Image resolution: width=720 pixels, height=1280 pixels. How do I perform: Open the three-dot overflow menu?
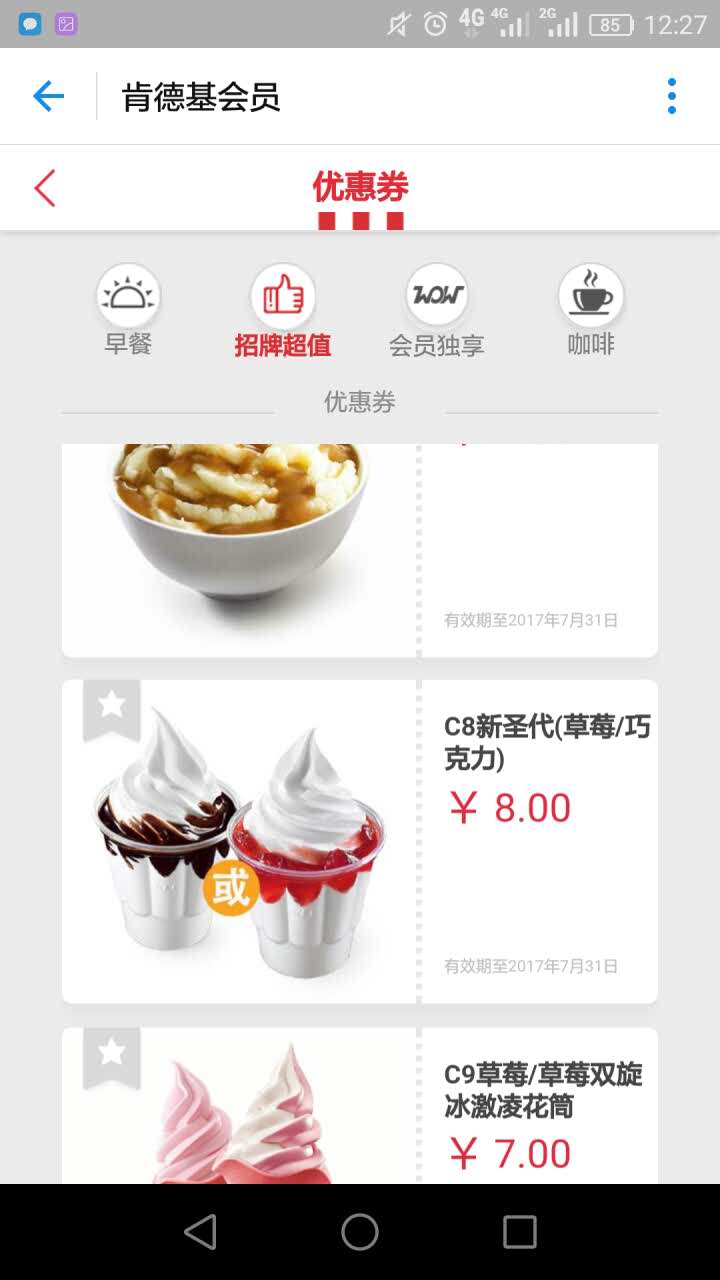click(672, 96)
